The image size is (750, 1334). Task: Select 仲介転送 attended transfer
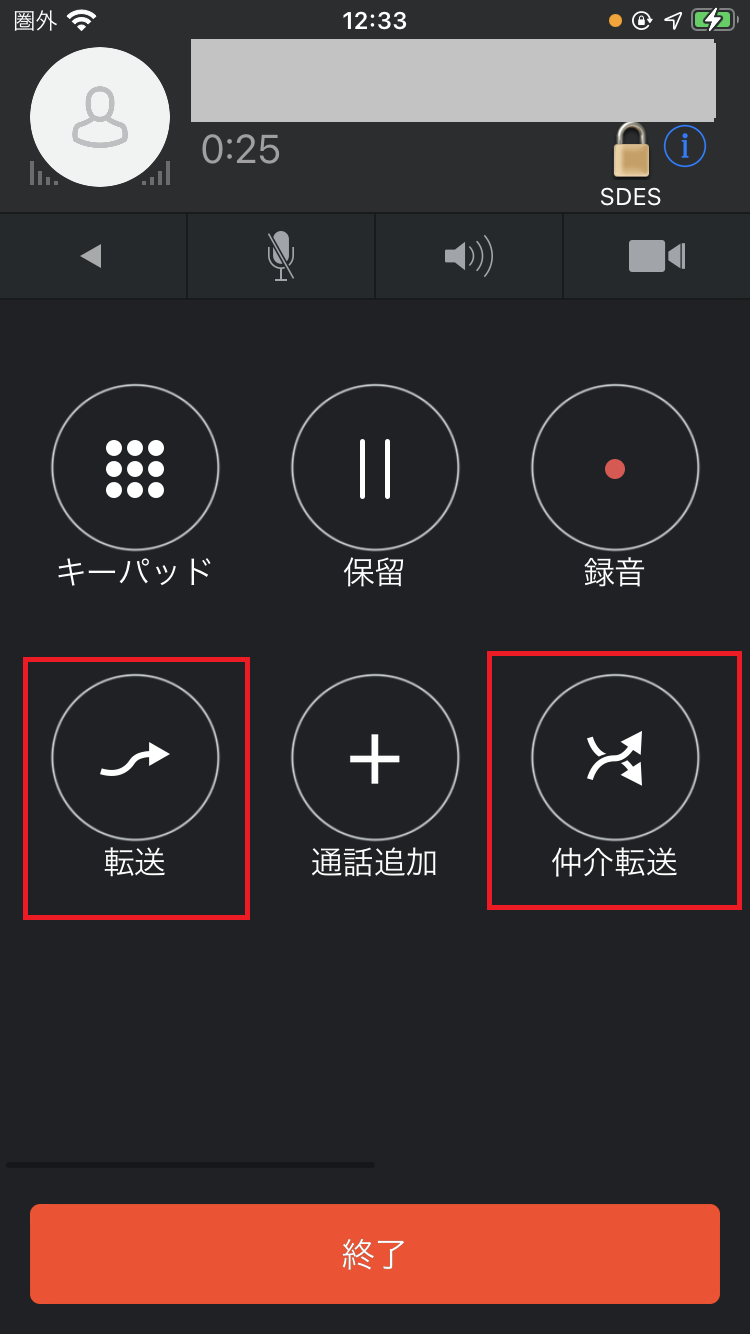click(x=615, y=758)
